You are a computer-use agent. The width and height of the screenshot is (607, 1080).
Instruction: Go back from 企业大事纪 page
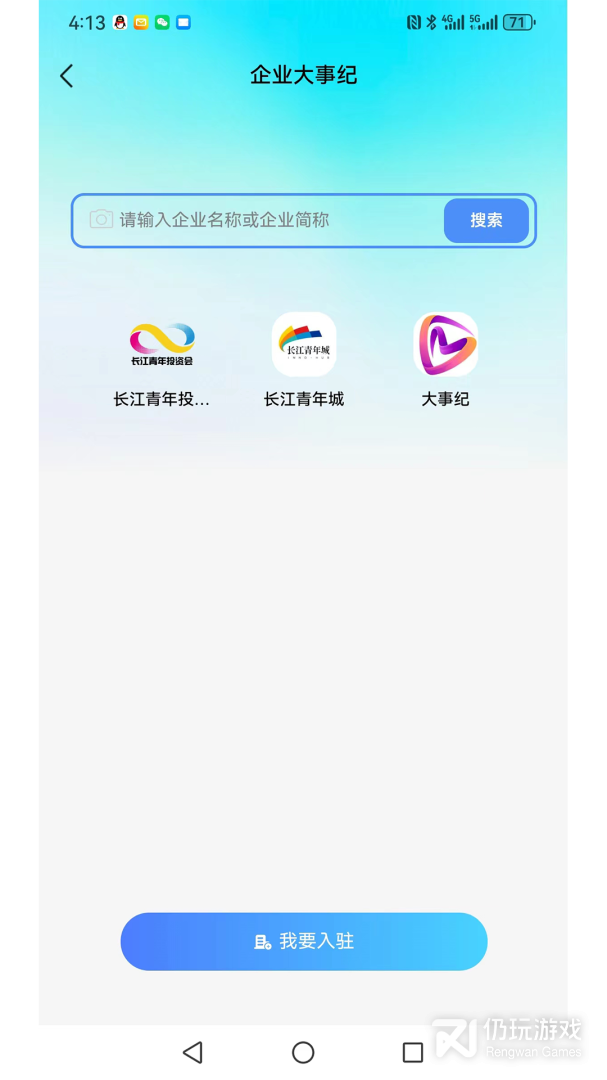tap(67, 76)
